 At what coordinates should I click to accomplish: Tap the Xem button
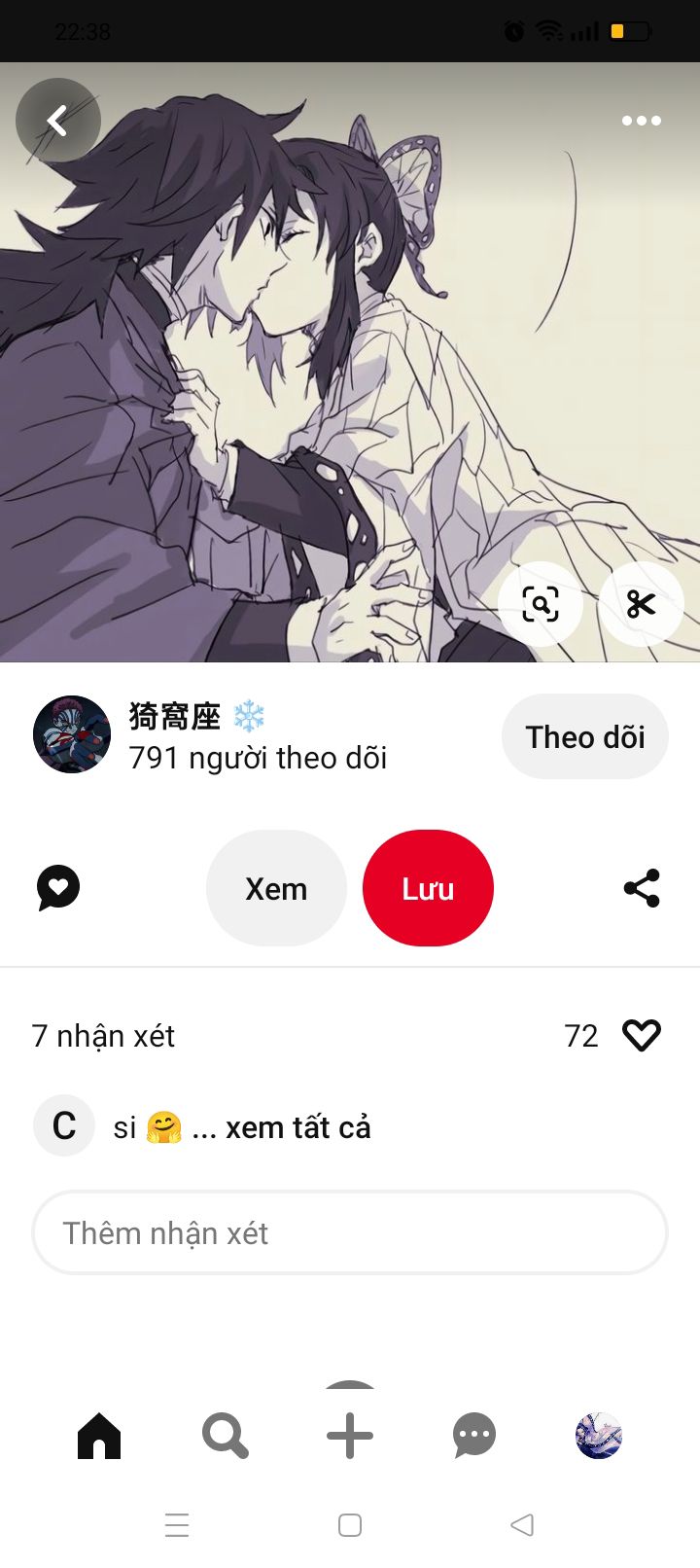276,888
